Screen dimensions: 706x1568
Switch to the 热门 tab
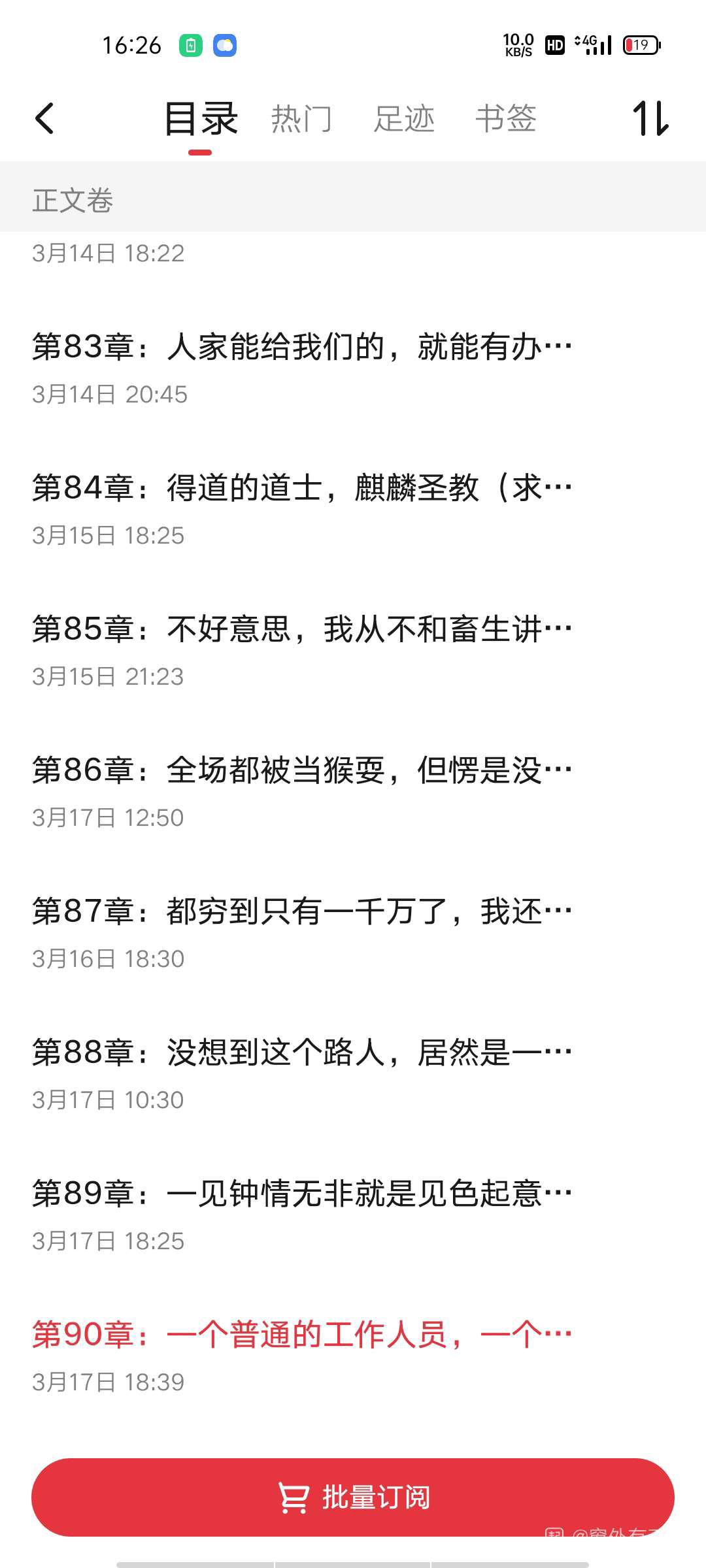pyautogui.click(x=301, y=119)
